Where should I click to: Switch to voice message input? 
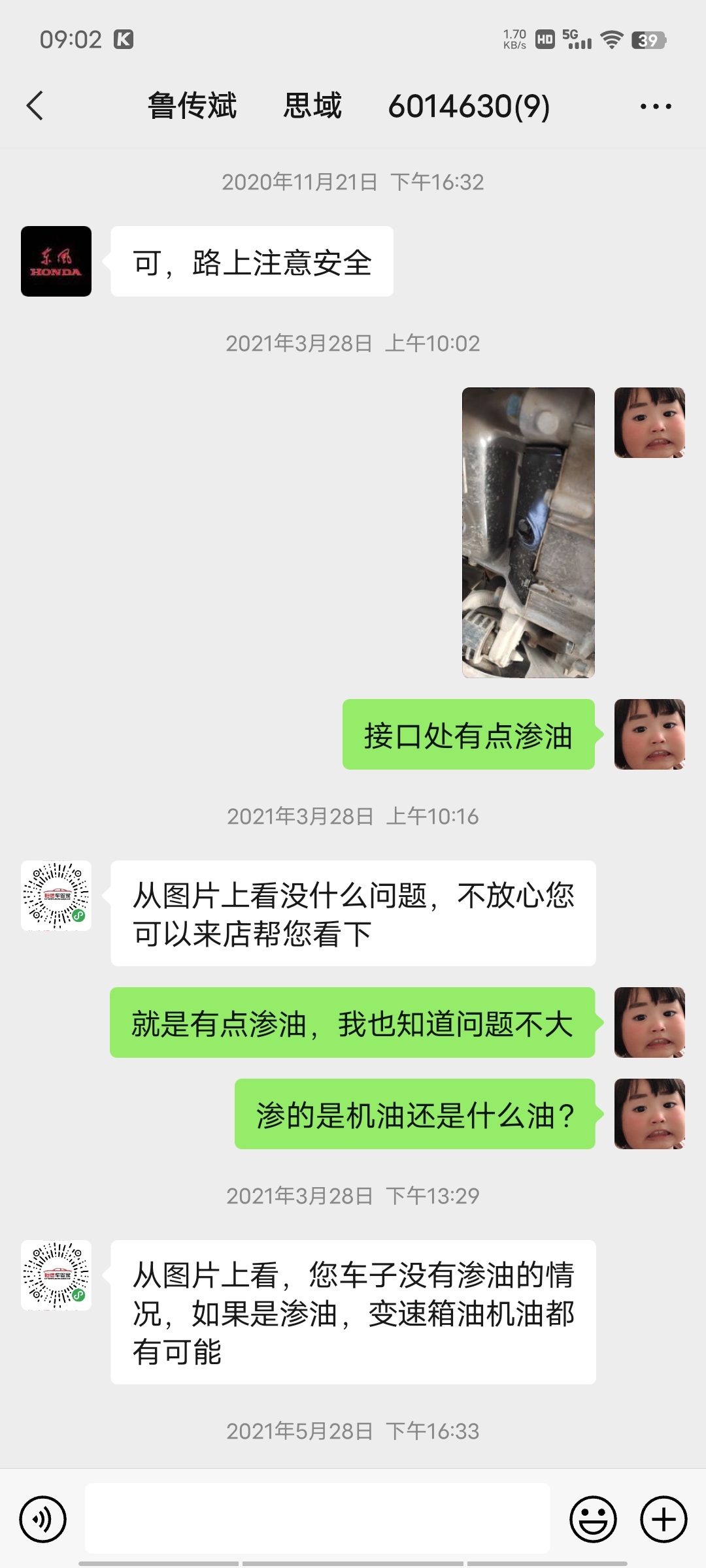(43, 1519)
